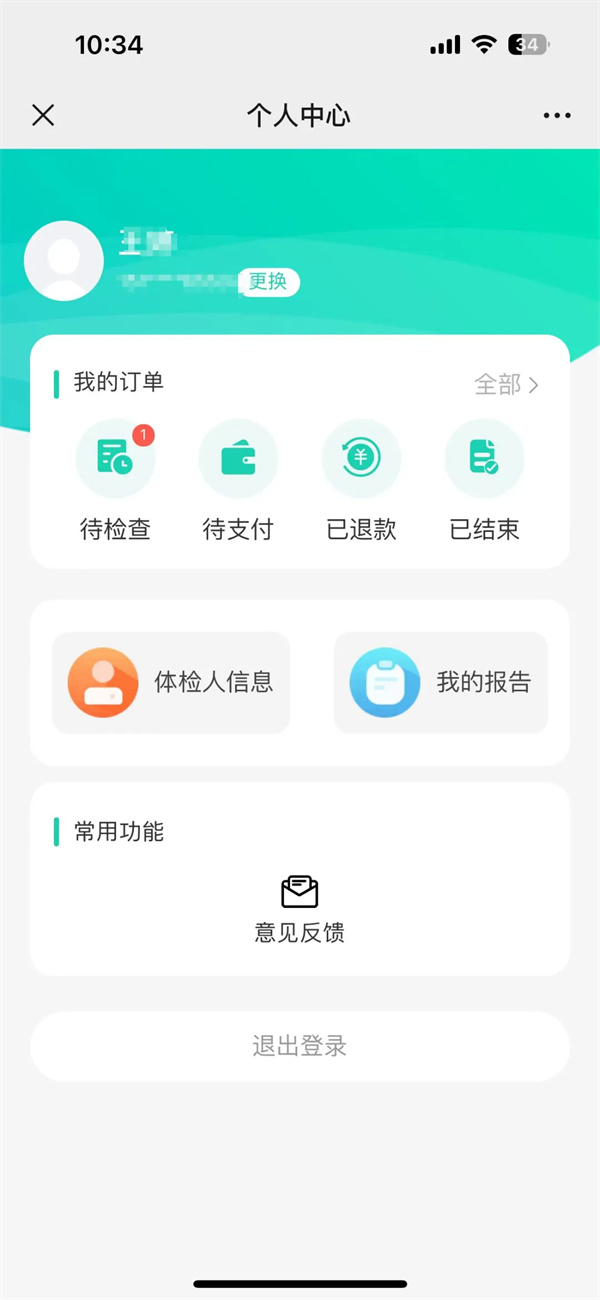The width and height of the screenshot is (600, 1300).
Task: Close the 个人中心 page
Action: pyautogui.click(x=43, y=115)
